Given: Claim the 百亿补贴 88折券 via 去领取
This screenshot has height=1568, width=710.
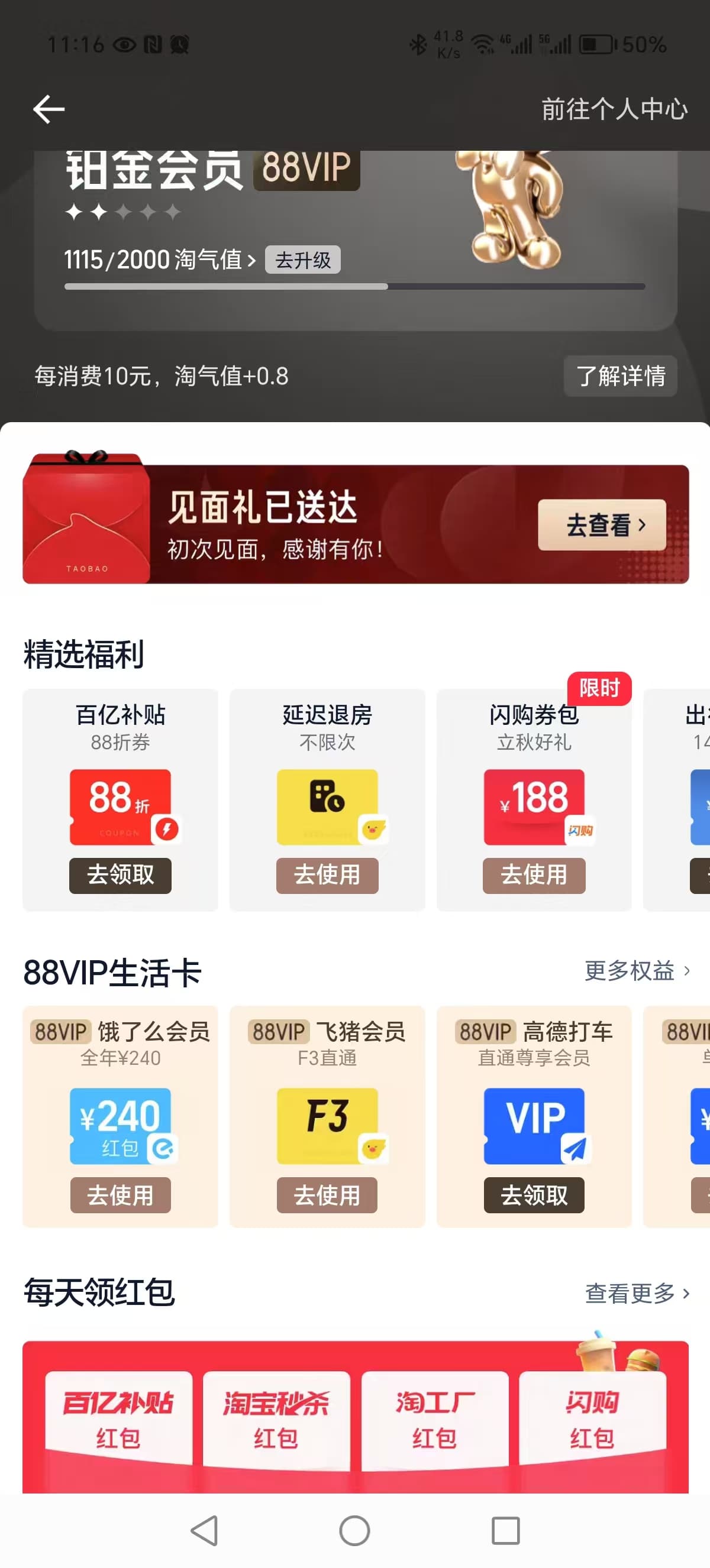Looking at the screenshot, I should click(120, 875).
